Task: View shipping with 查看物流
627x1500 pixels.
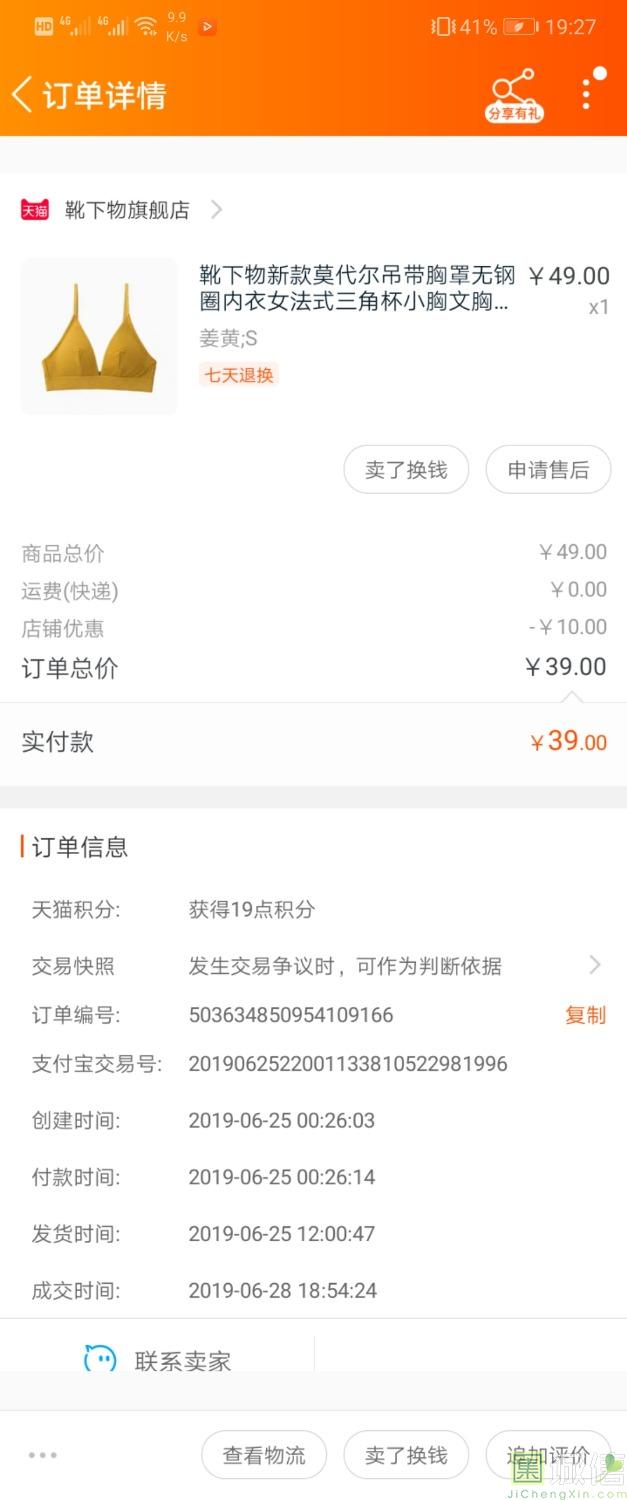Action: (x=264, y=1455)
